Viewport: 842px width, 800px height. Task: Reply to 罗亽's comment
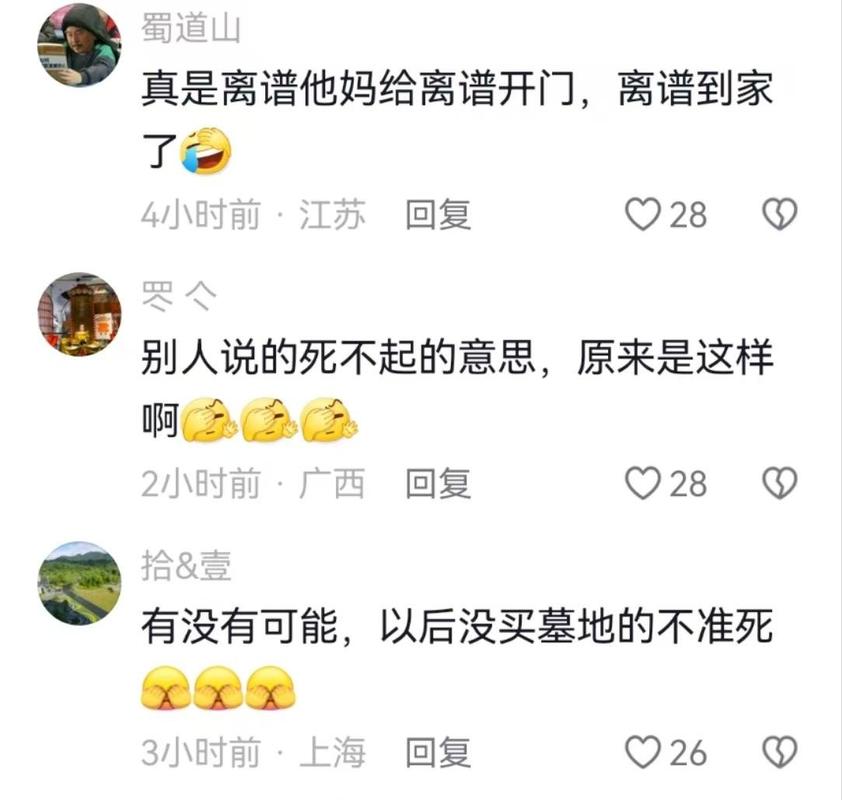(x=438, y=484)
